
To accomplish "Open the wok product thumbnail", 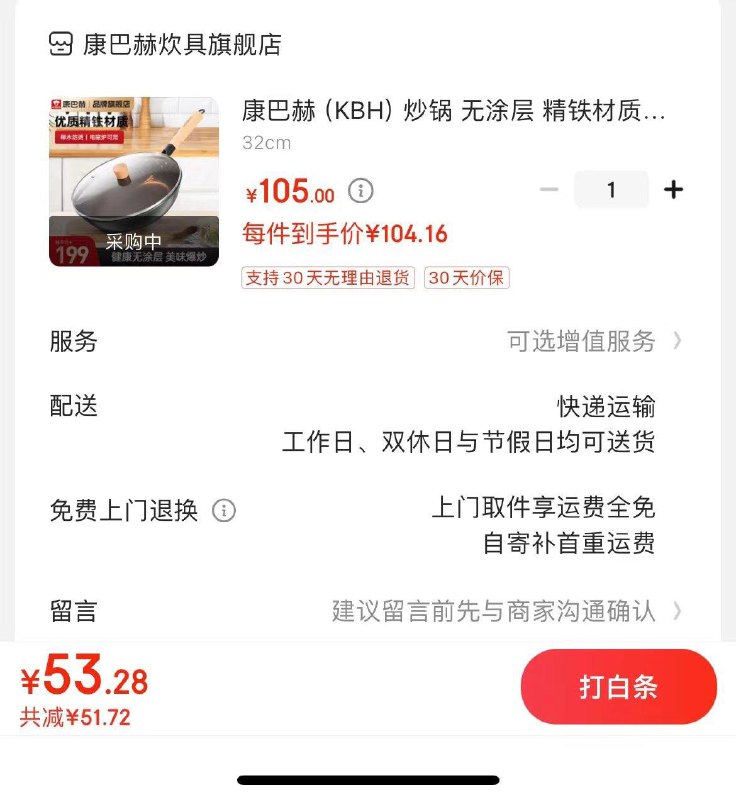I will click(x=134, y=182).
